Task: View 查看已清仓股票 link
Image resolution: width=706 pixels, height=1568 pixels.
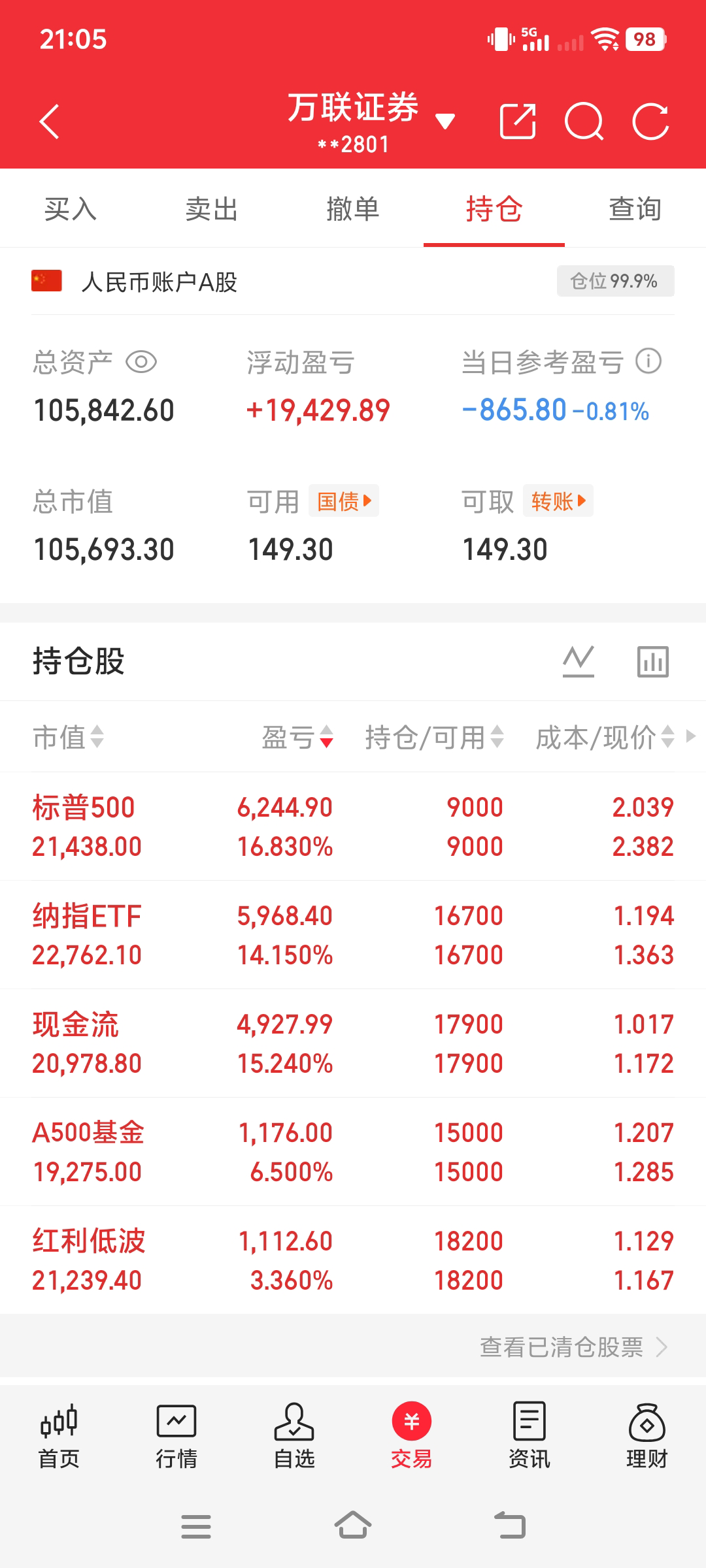Action: tap(573, 1347)
